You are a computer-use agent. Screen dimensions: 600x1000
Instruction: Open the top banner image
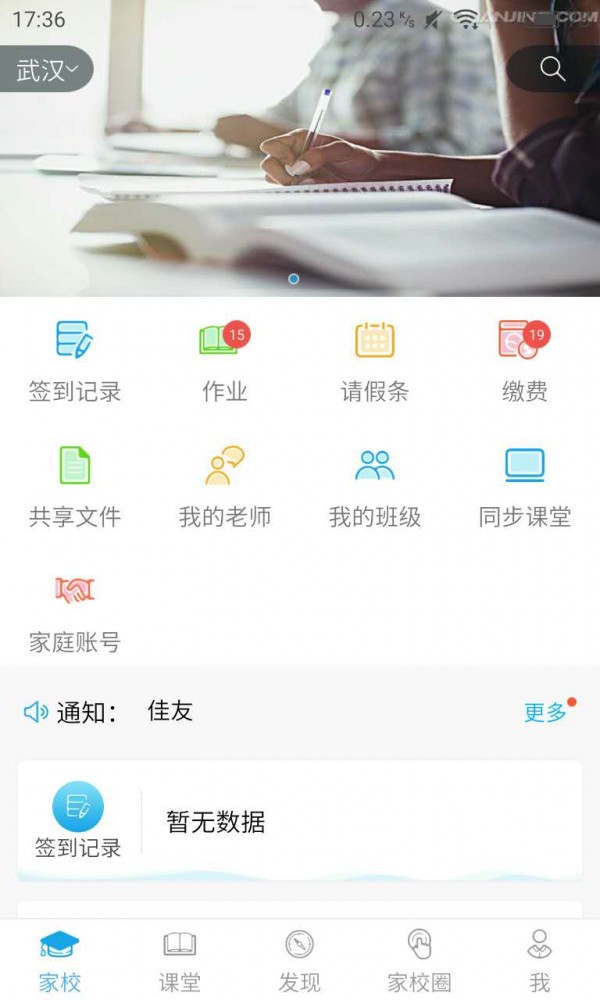pos(300,180)
